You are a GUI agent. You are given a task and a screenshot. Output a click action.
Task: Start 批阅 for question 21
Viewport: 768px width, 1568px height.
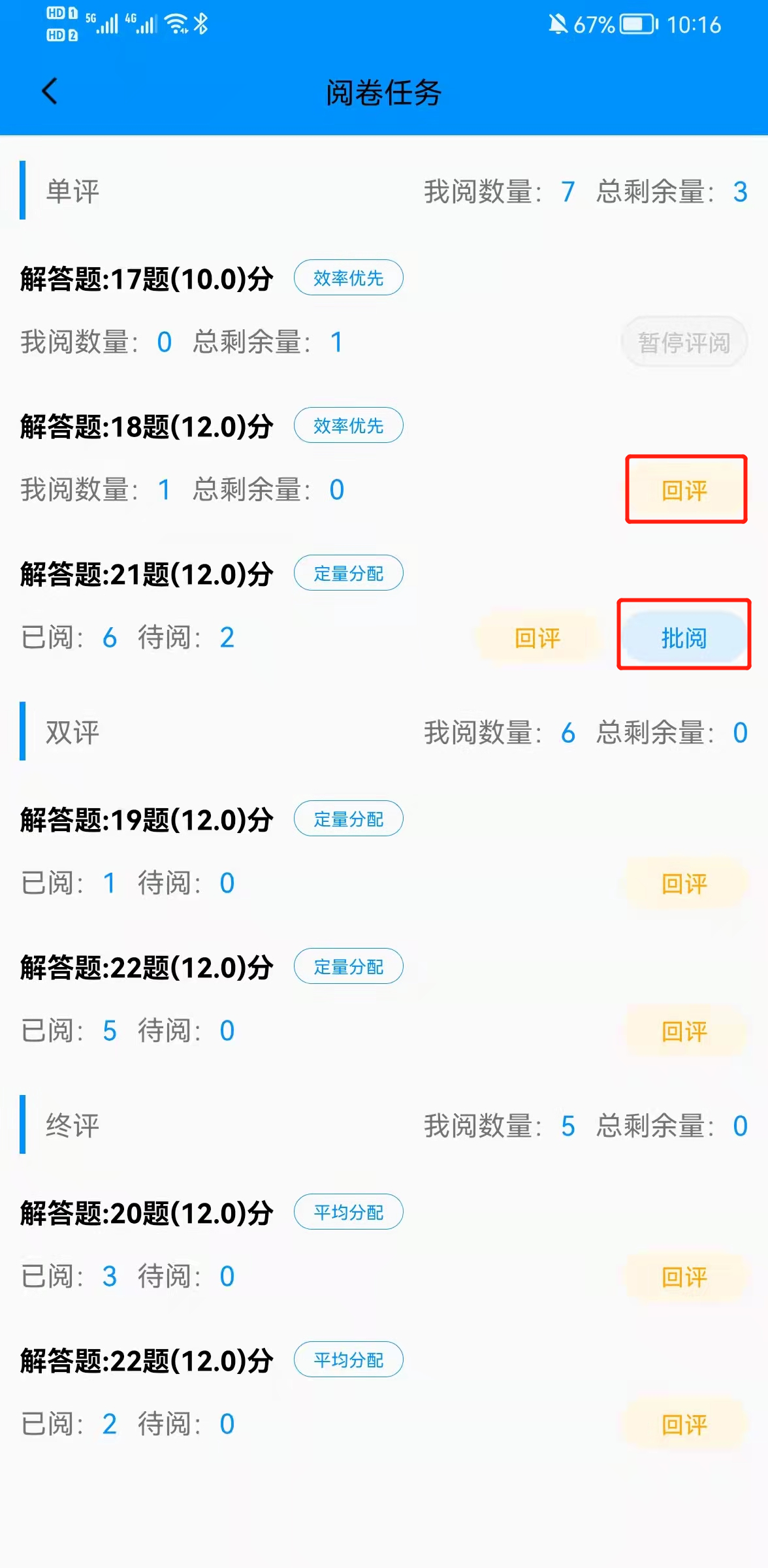tap(684, 638)
